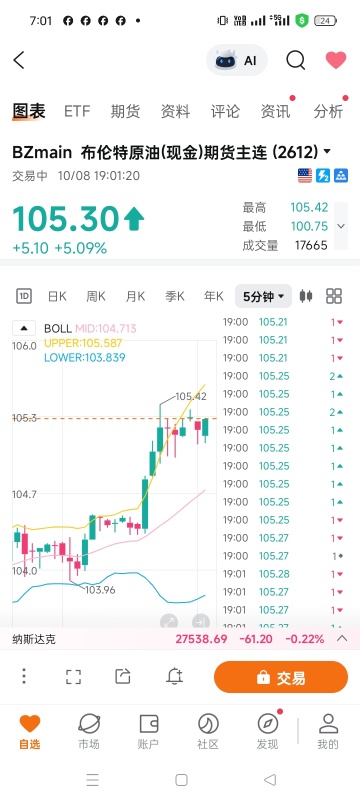Switch to the 市场 tab

[89, 732]
